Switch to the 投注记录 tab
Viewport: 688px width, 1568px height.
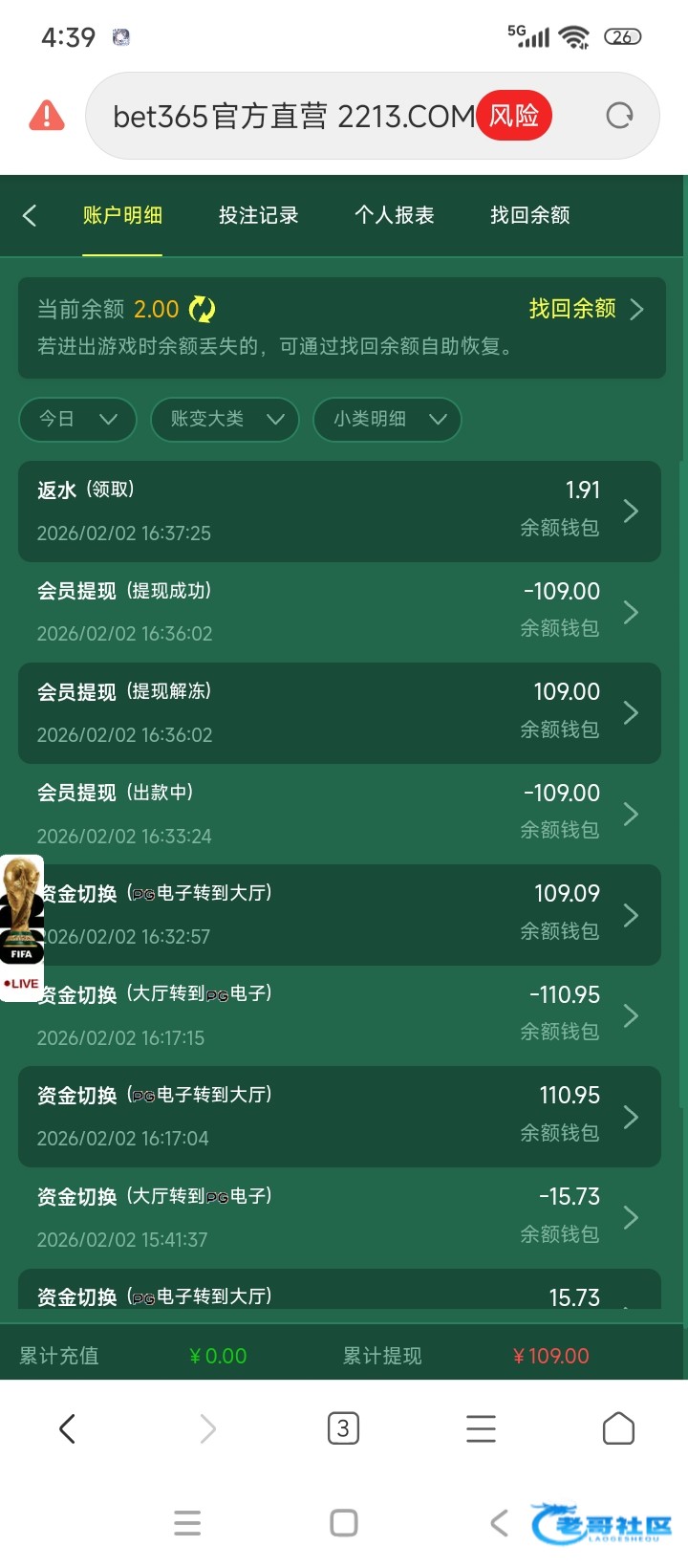pyautogui.click(x=258, y=216)
